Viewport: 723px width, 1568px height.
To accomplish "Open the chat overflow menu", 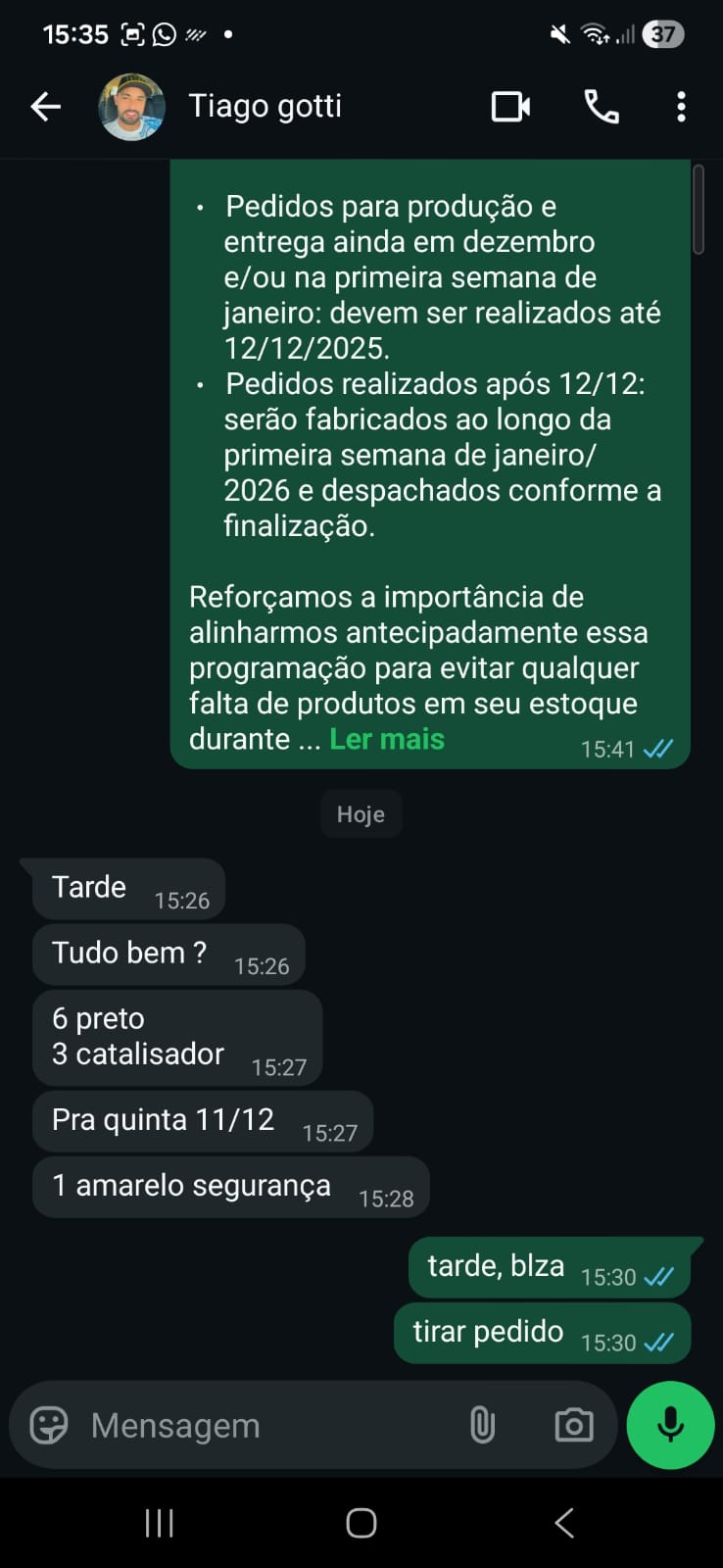I will point(681,106).
